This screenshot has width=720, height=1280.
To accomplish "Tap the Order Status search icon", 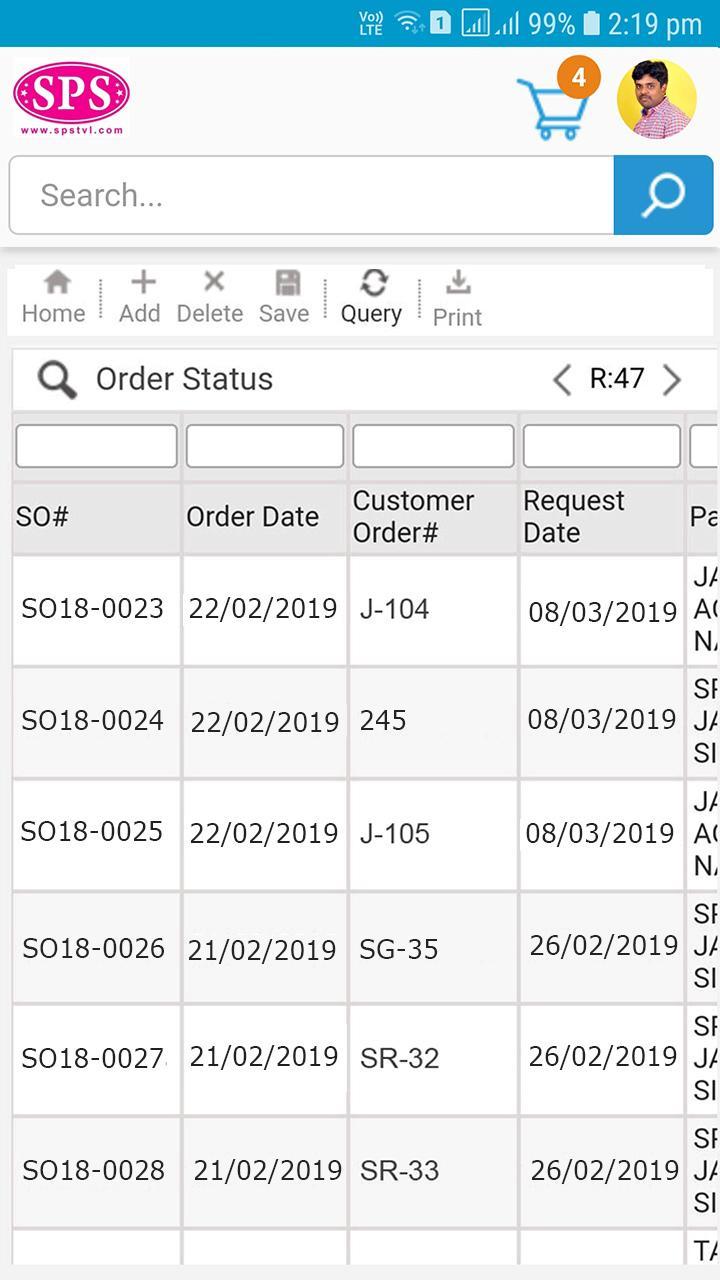I will (x=57, y=380).
